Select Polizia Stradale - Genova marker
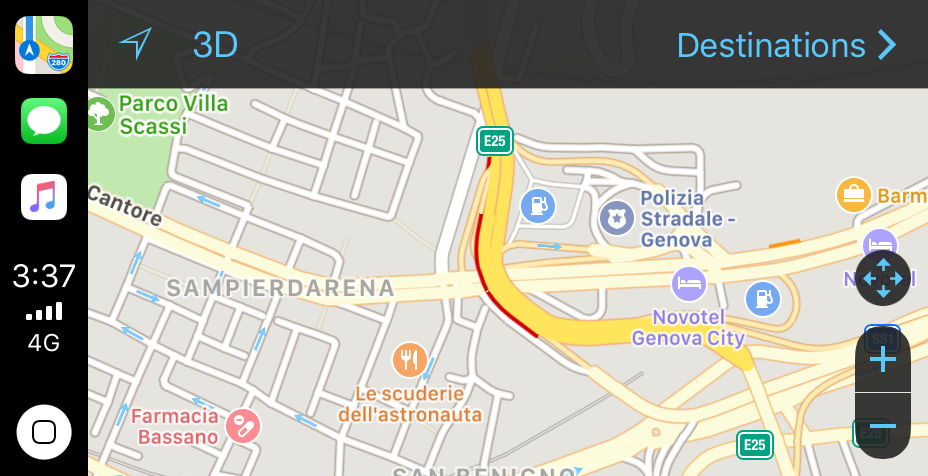Screen dimensions: 928x476 click(x=615, y=216)
